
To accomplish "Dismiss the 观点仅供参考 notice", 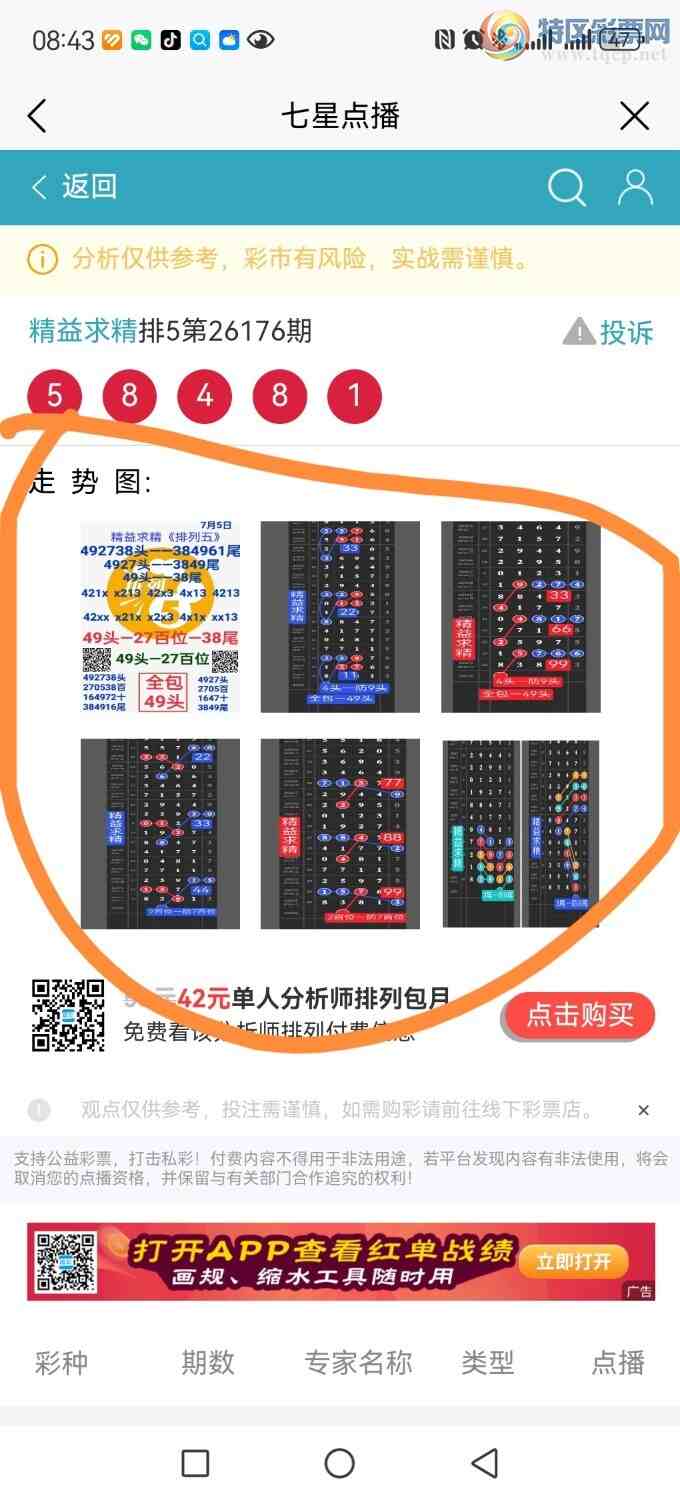I will (x=643, y=1110).
